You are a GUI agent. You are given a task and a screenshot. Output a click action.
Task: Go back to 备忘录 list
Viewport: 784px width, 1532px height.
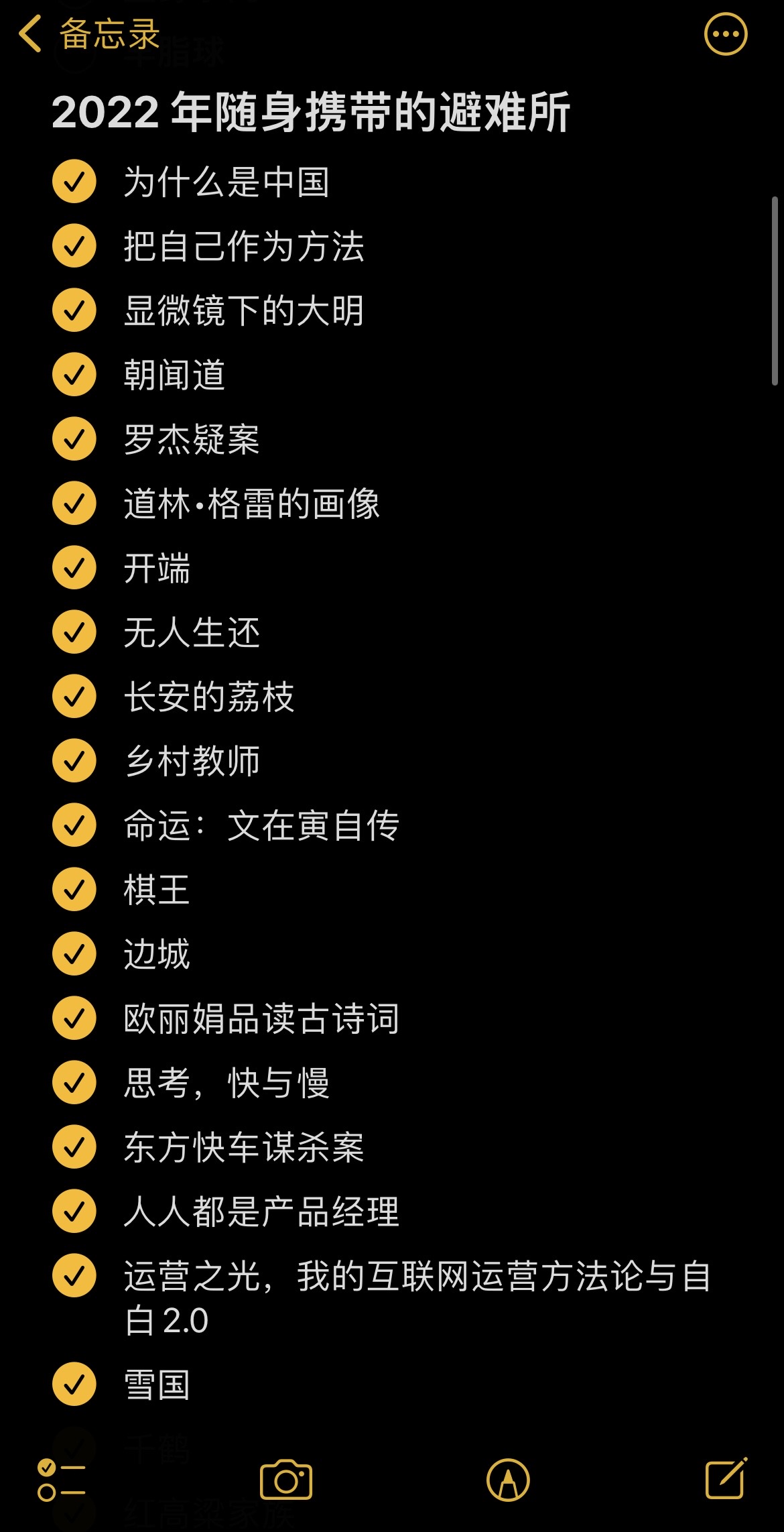[89, 34]
